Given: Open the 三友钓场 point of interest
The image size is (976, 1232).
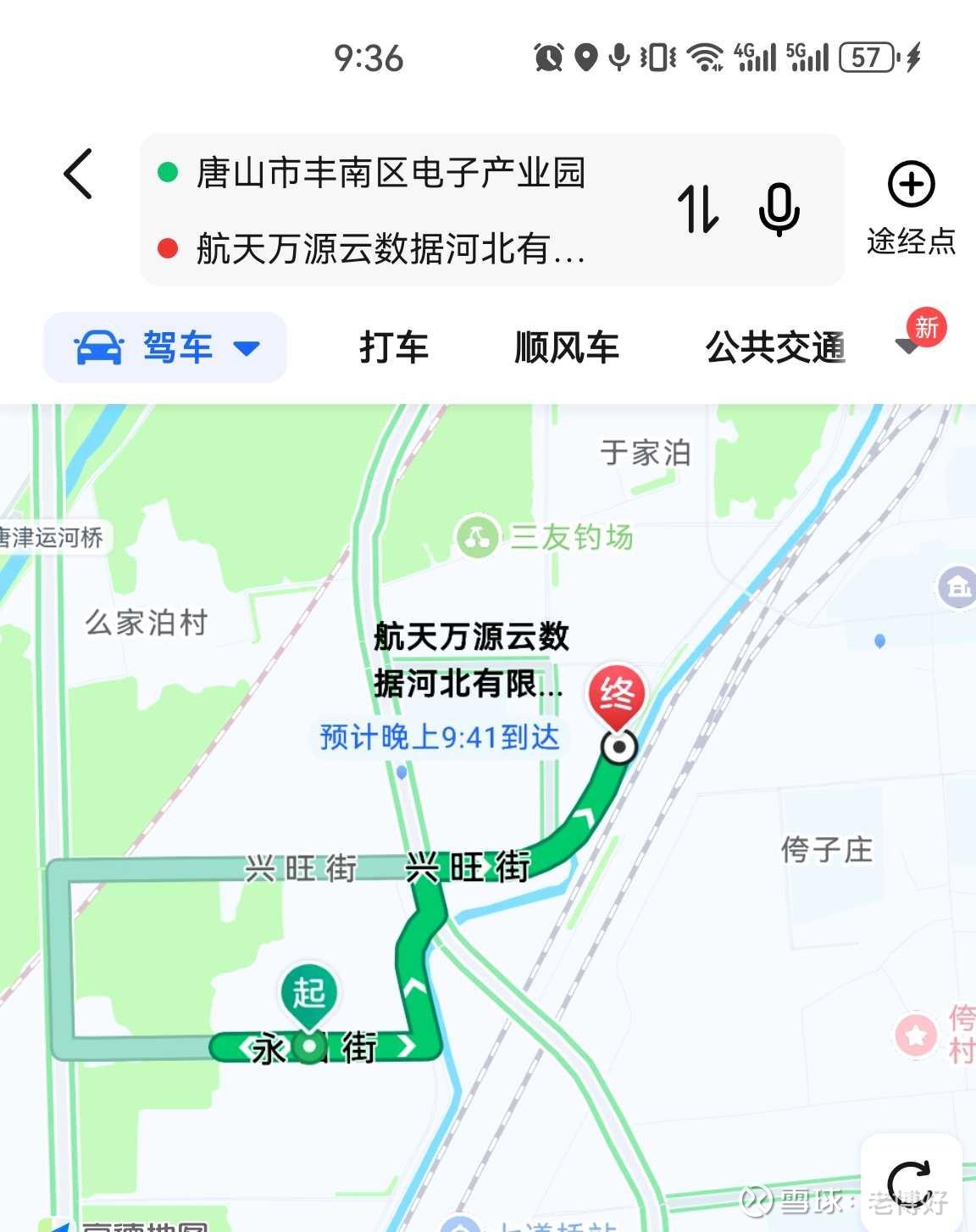Looking at the screenshot, I should 546,537.
